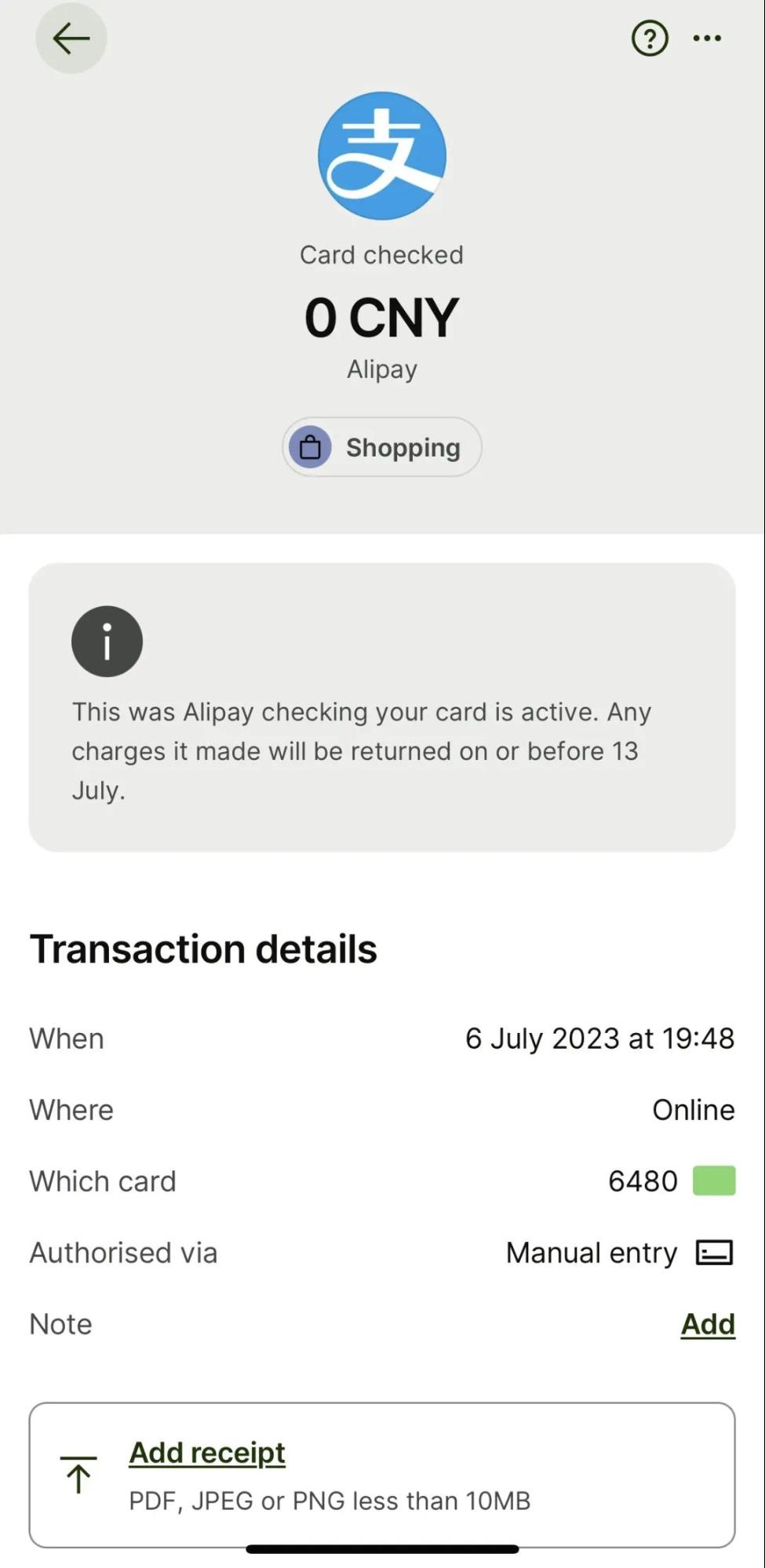Click the receipt upload arrow icon
Viewport: 765px width, 1568px height.
click(x=78, y=1474)
